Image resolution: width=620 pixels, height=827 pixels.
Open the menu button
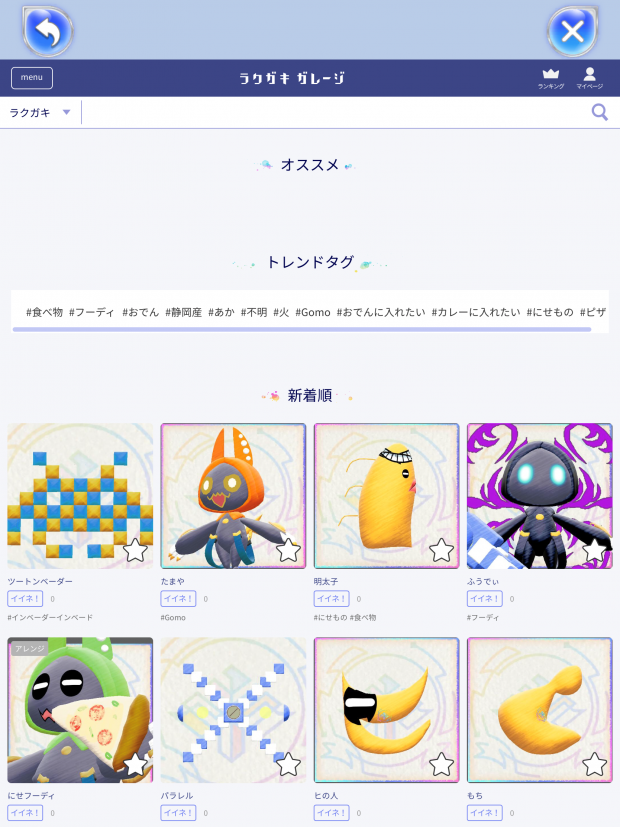click(x=32, y=78)
